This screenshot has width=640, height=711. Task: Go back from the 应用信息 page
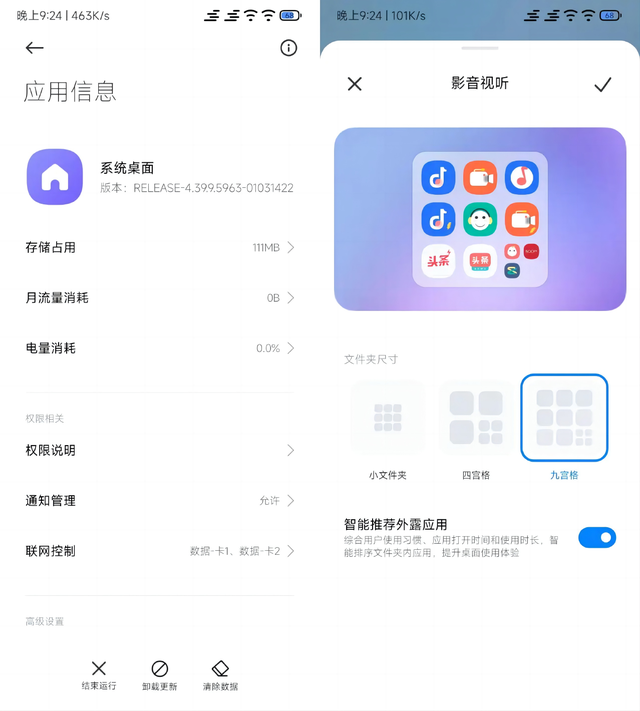click(35, 48)
